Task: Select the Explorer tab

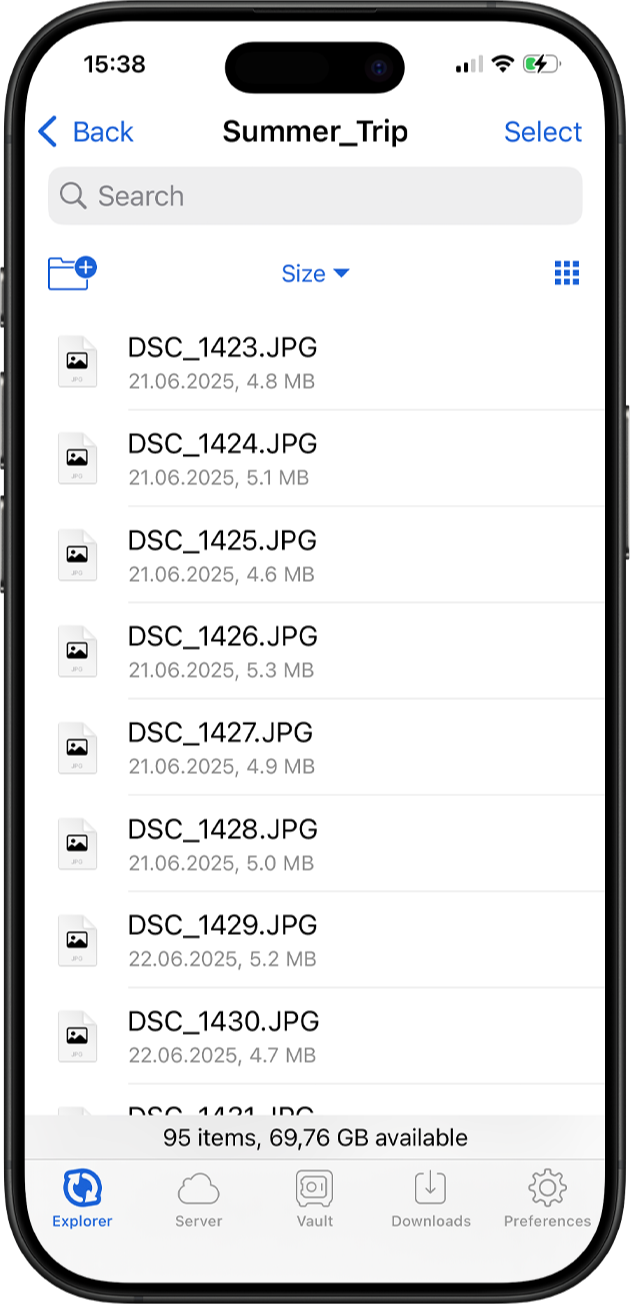Action: (x=82, y=1199)
